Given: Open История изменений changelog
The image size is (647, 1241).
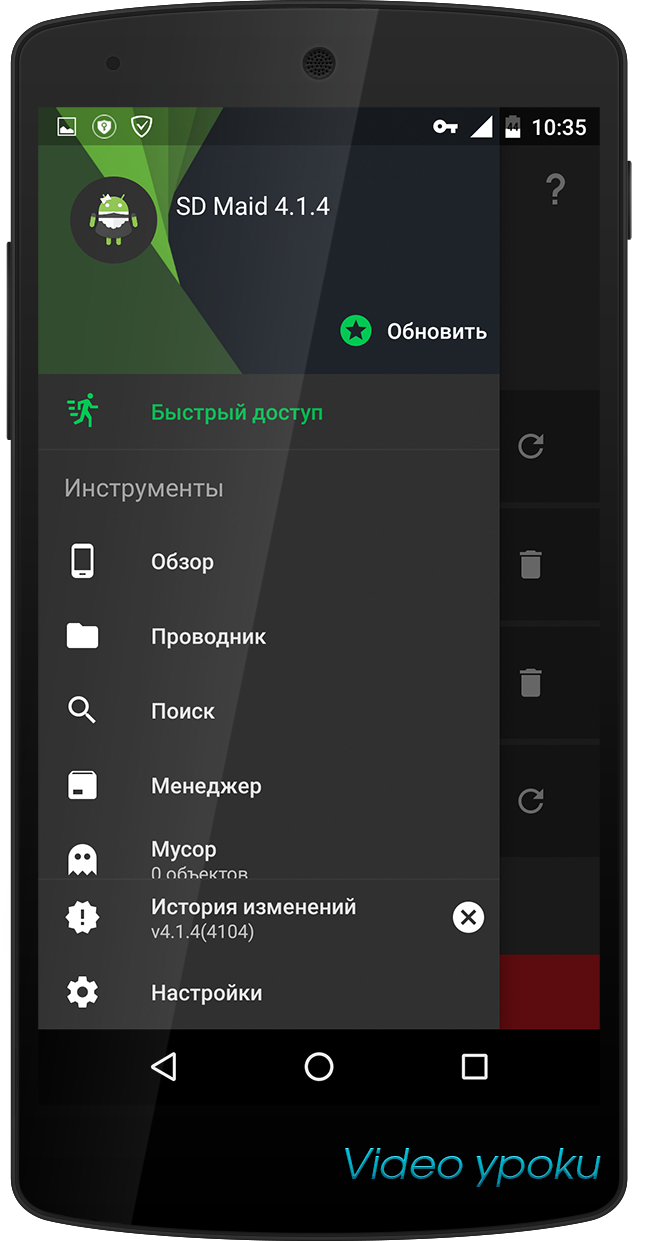Looking at the screenshot, I should coord(252,917).
